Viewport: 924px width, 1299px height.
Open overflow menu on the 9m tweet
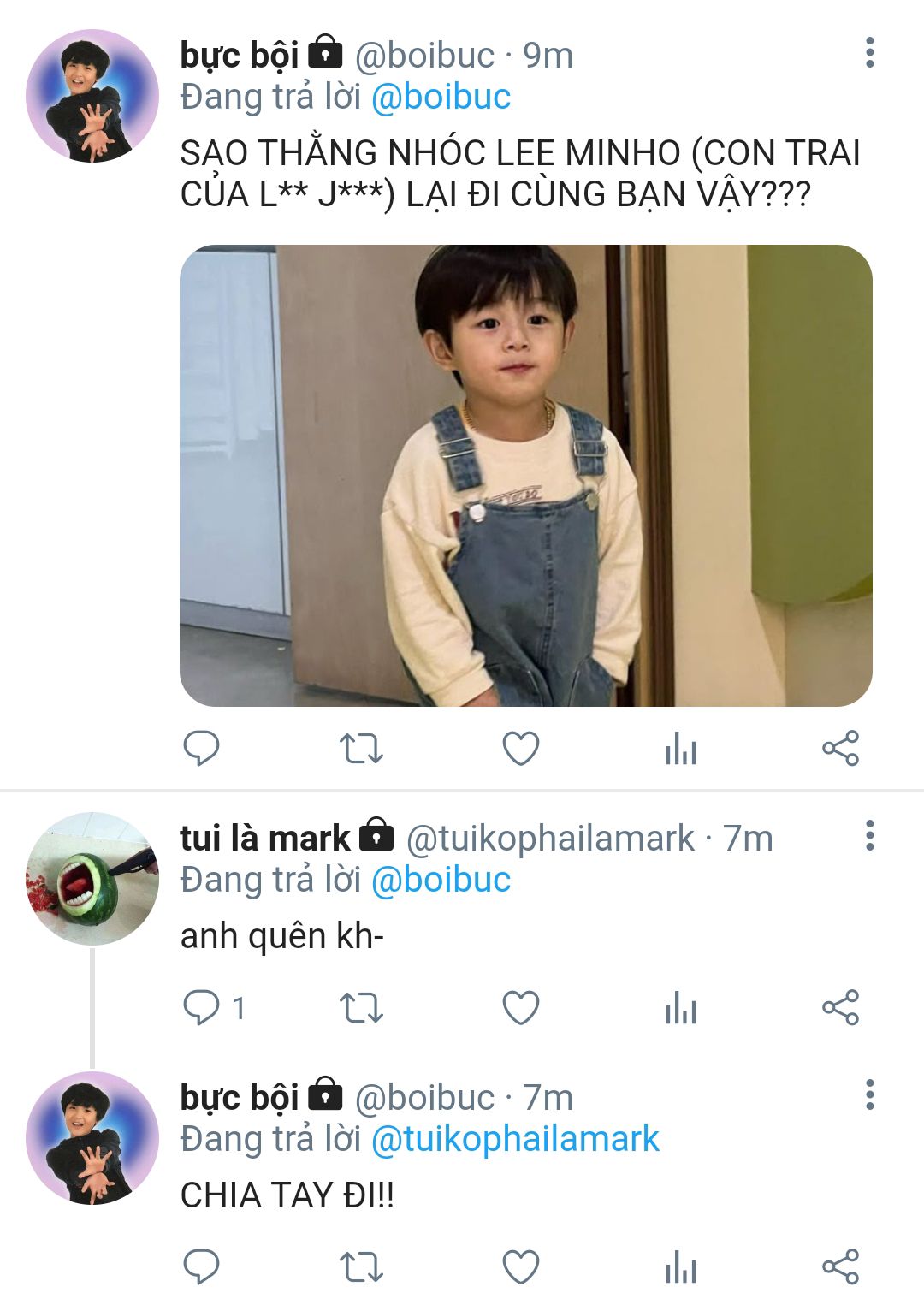click(x=869, y=53)
